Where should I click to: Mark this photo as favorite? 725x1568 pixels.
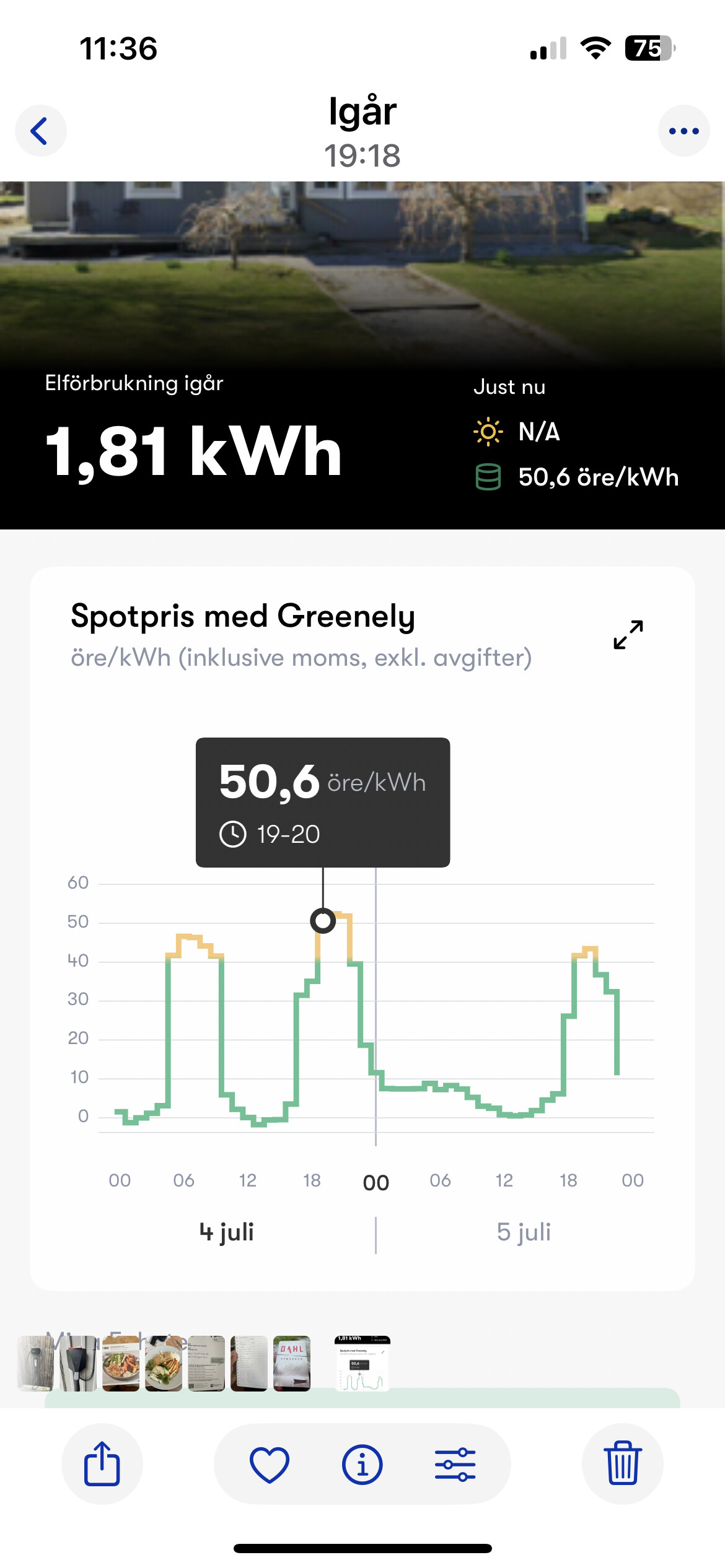point(270,1464)
